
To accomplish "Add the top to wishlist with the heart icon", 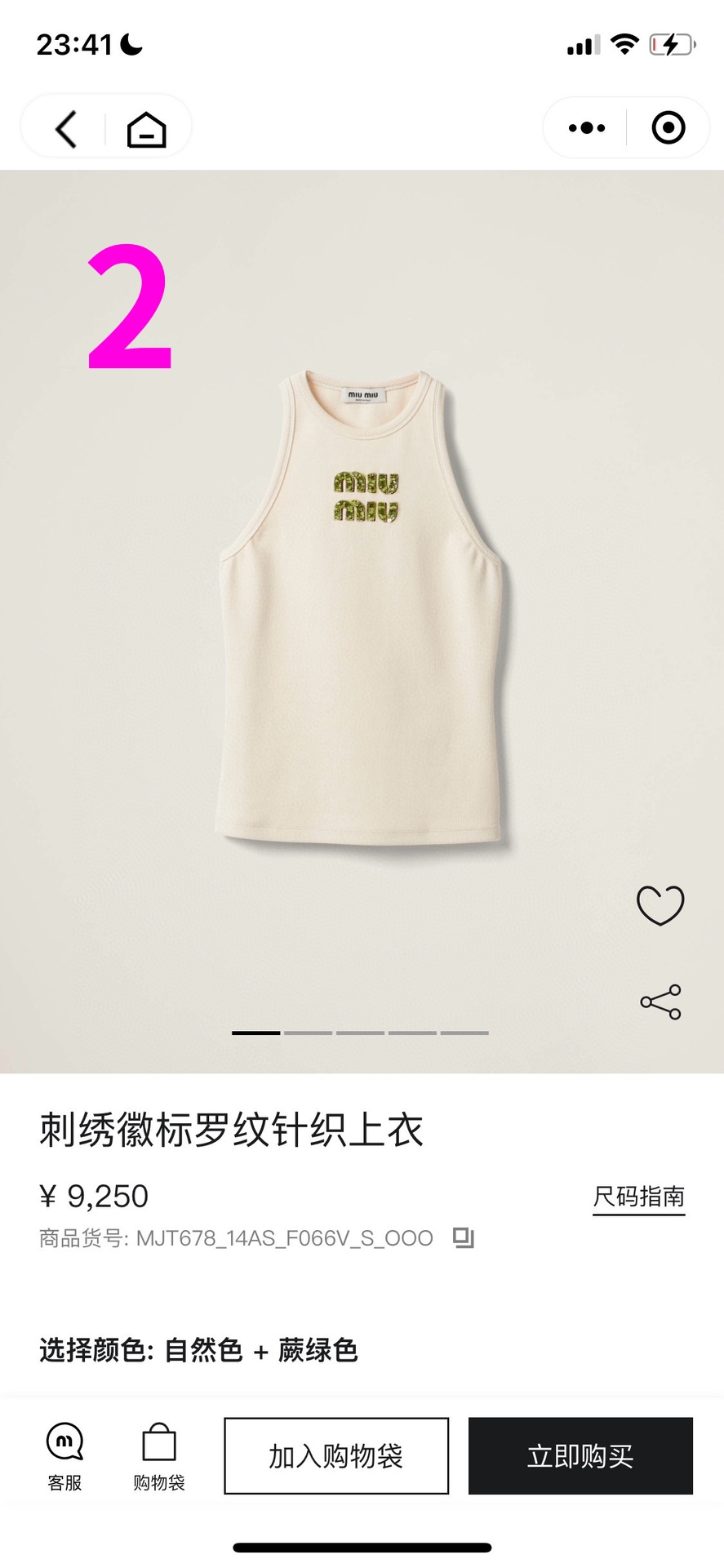I will coord(660,904).
